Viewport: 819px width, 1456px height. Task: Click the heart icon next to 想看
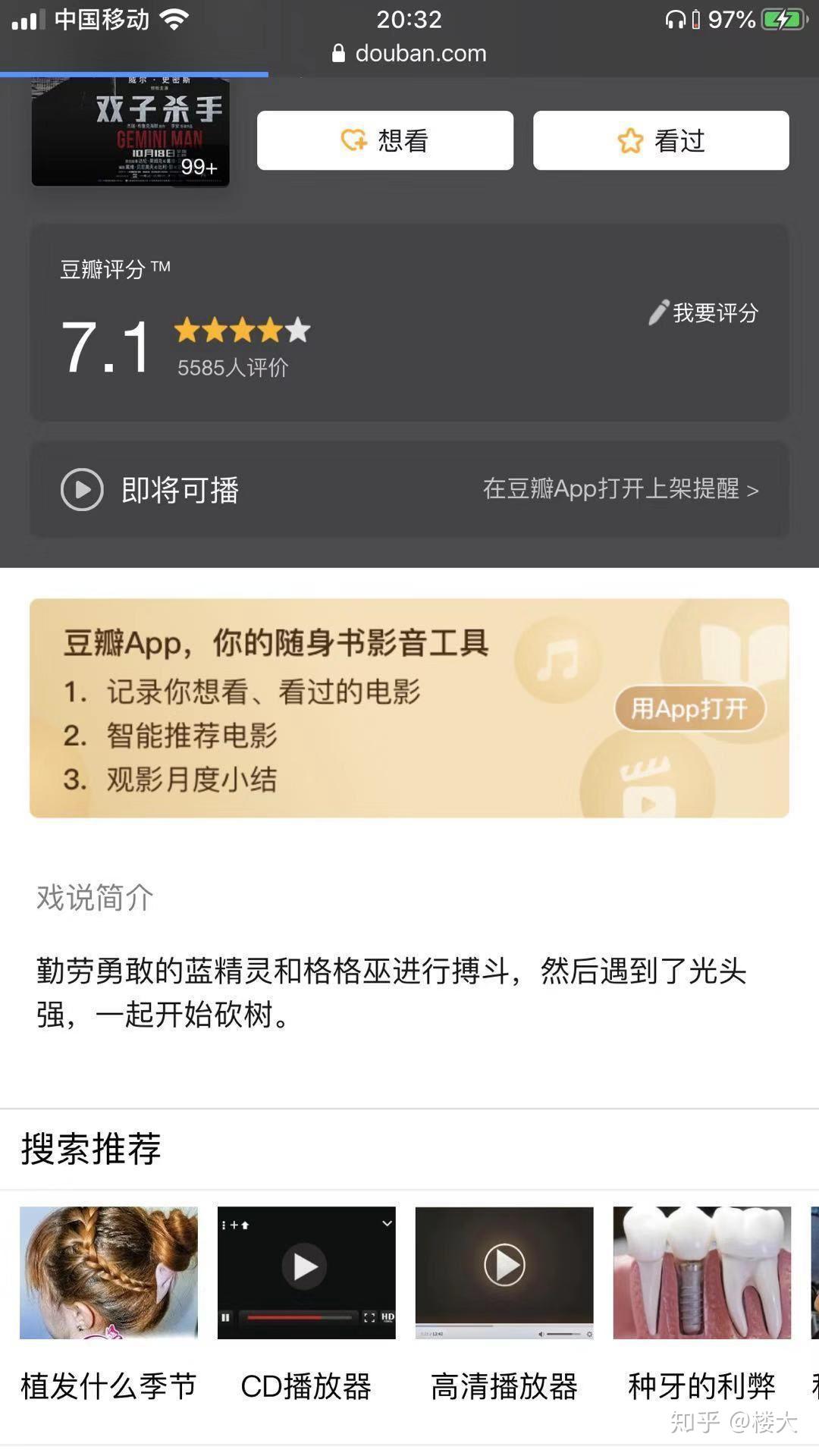coord(353,140)
